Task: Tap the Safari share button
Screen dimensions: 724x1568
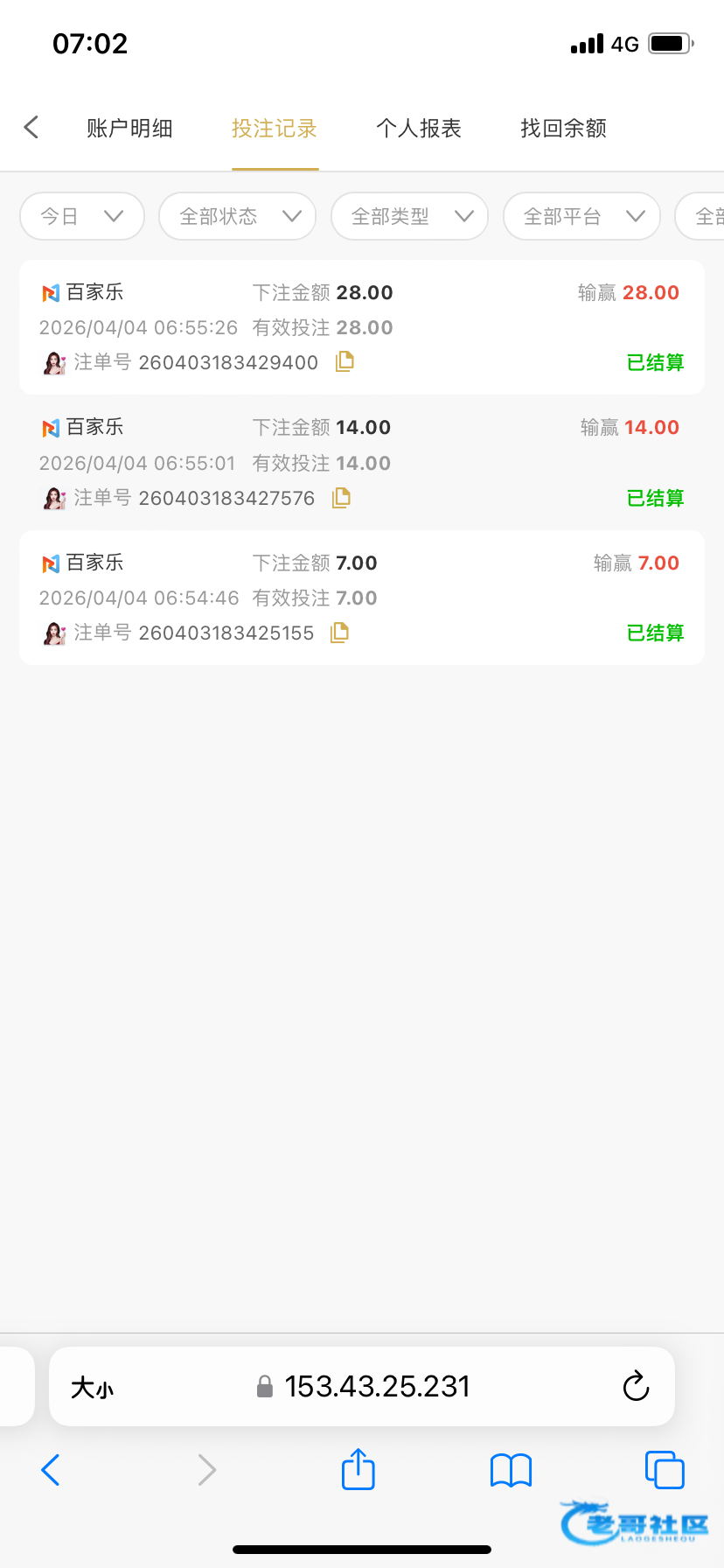Action: point(358,1469)
